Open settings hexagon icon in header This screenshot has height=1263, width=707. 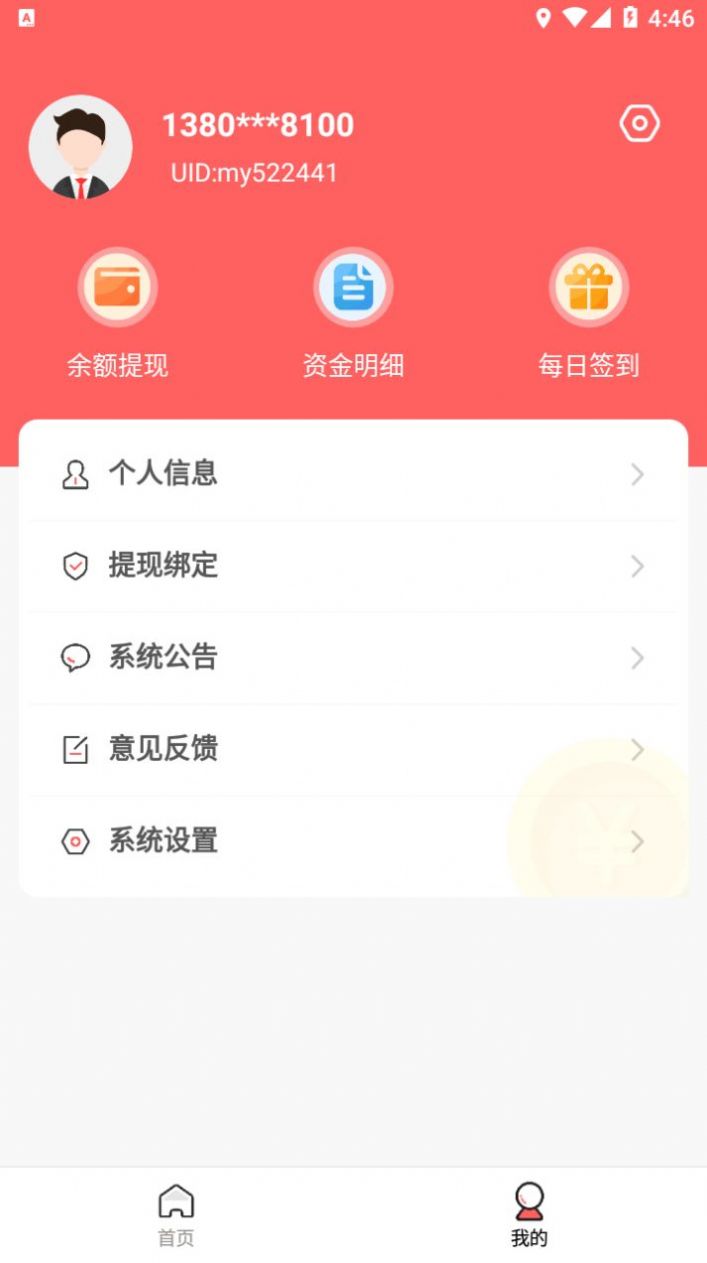[x=639, y=124]
